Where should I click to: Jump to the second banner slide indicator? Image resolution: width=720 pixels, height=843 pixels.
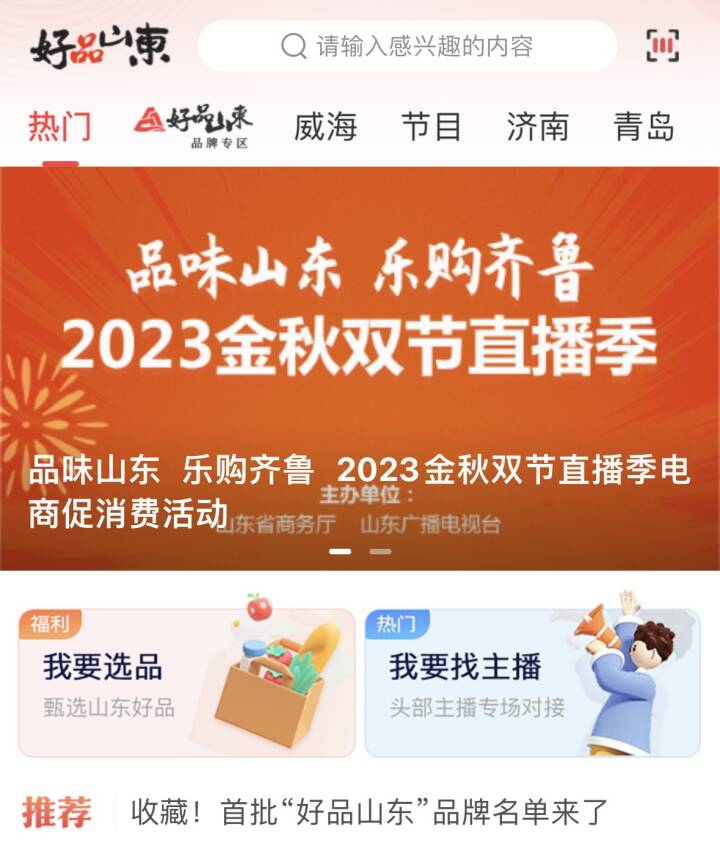coord(380,551)
